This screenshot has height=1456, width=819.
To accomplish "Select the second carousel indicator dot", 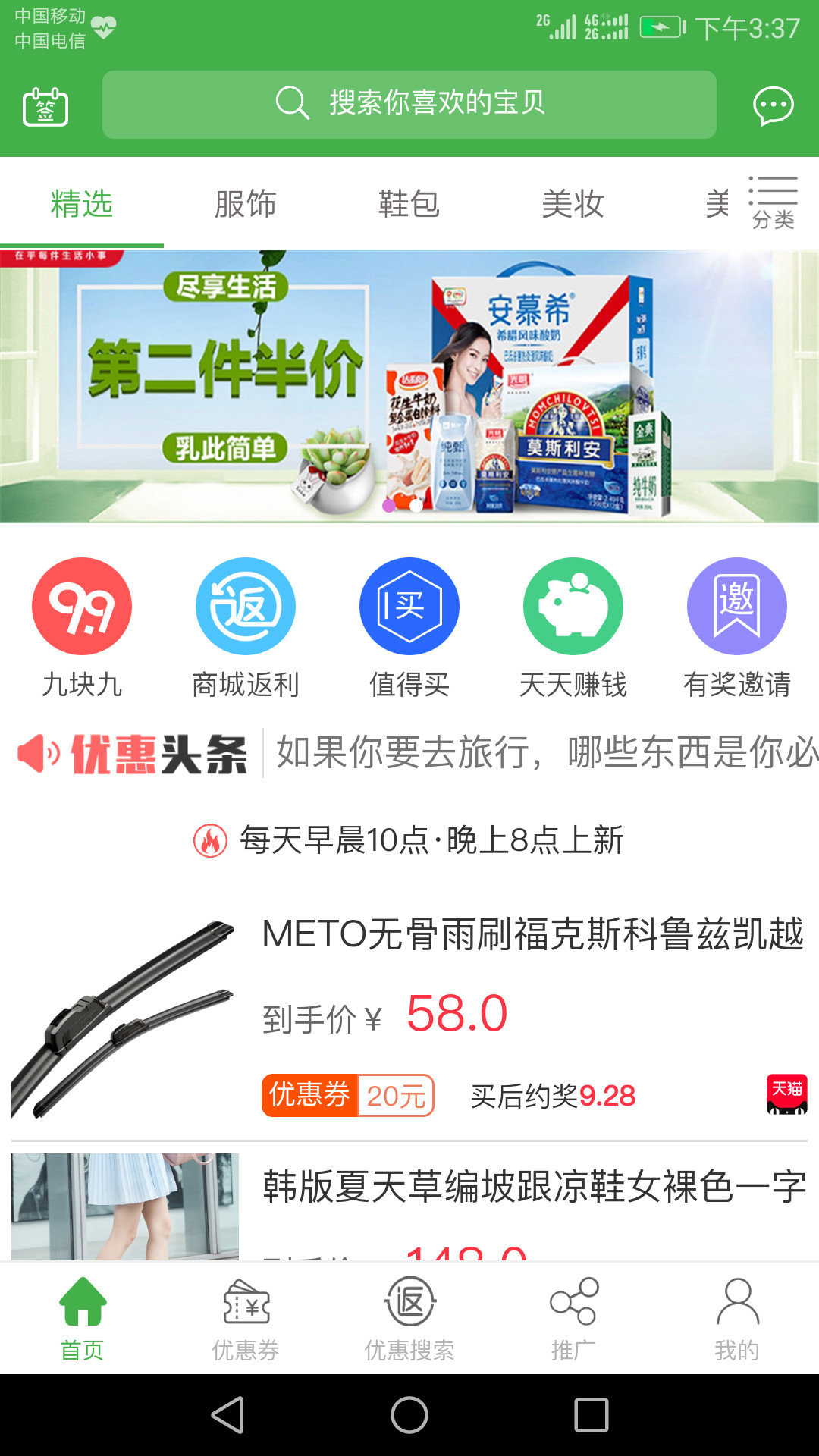I will tap(415, 507).
